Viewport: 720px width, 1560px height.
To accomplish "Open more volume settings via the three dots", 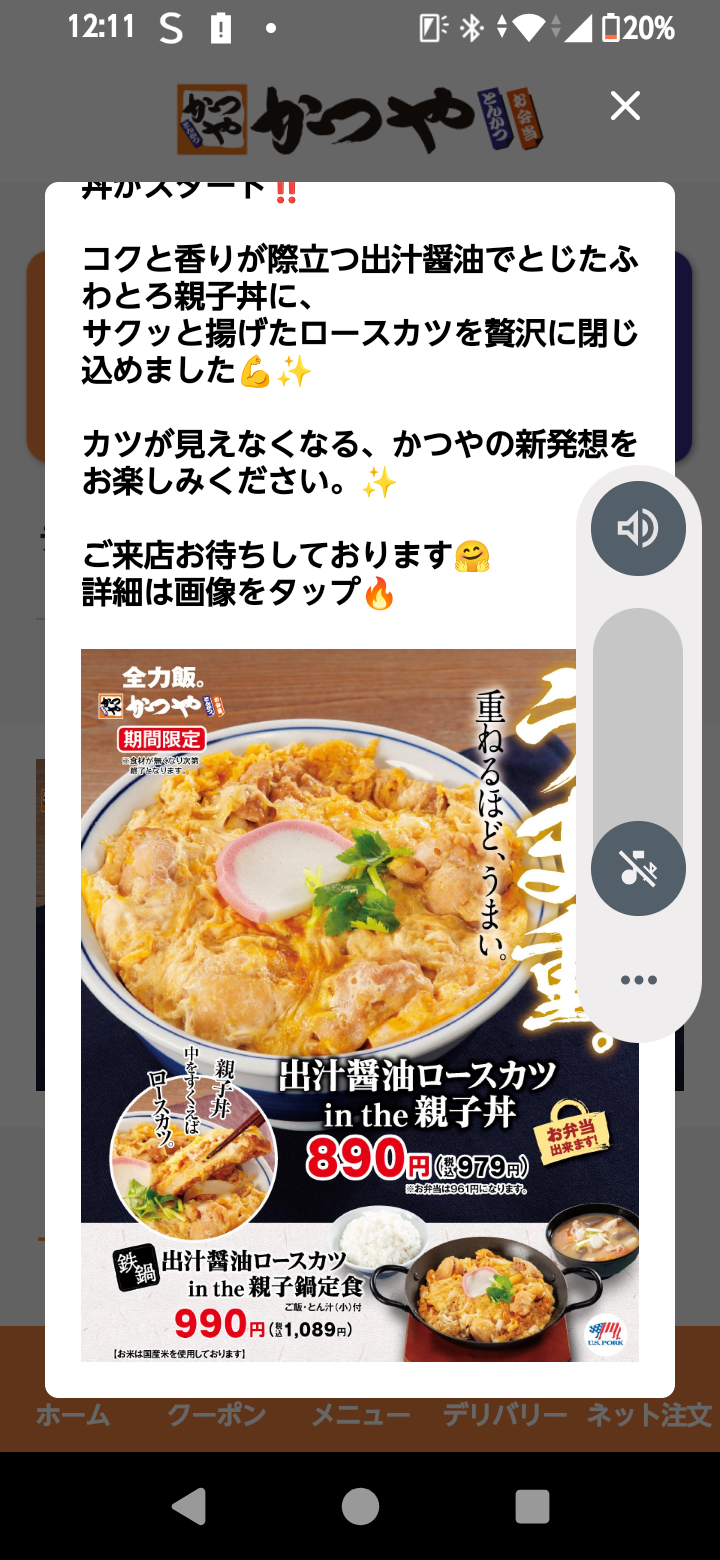I will coord(638,980).
